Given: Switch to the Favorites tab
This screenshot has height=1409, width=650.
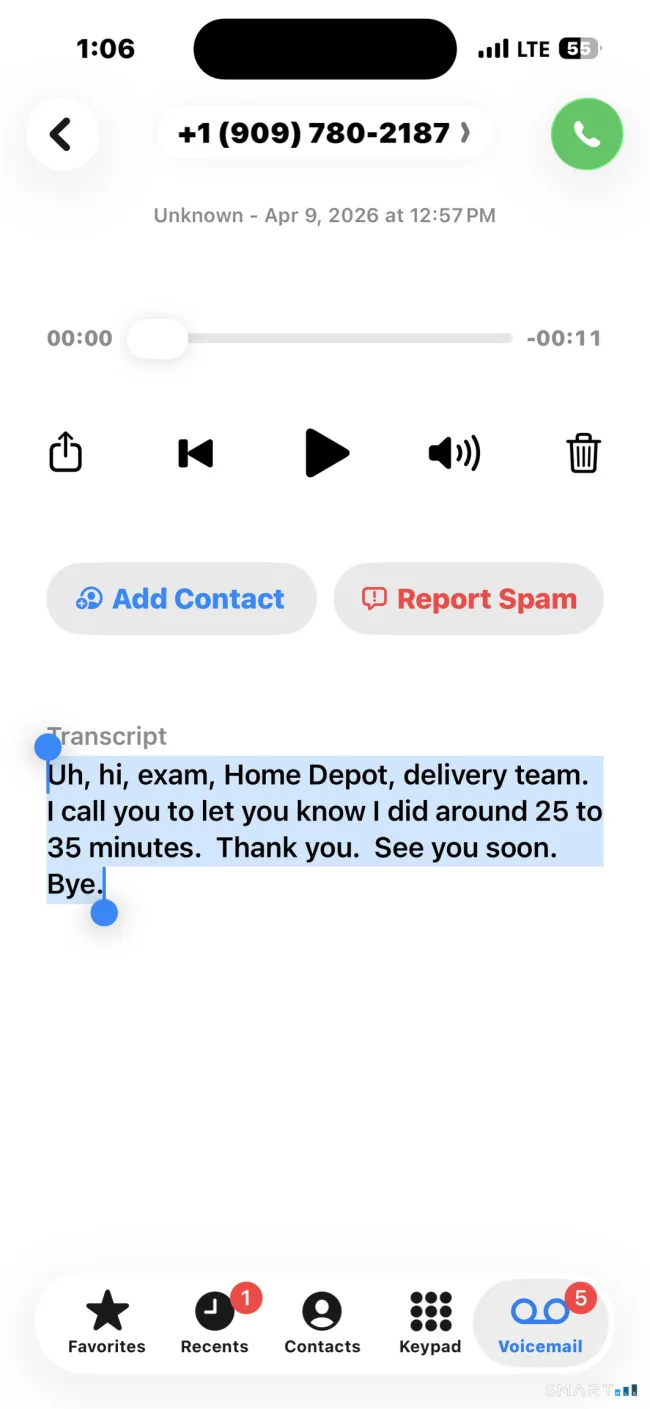Looking at the screenshot, I should [x=107, y=1322].
